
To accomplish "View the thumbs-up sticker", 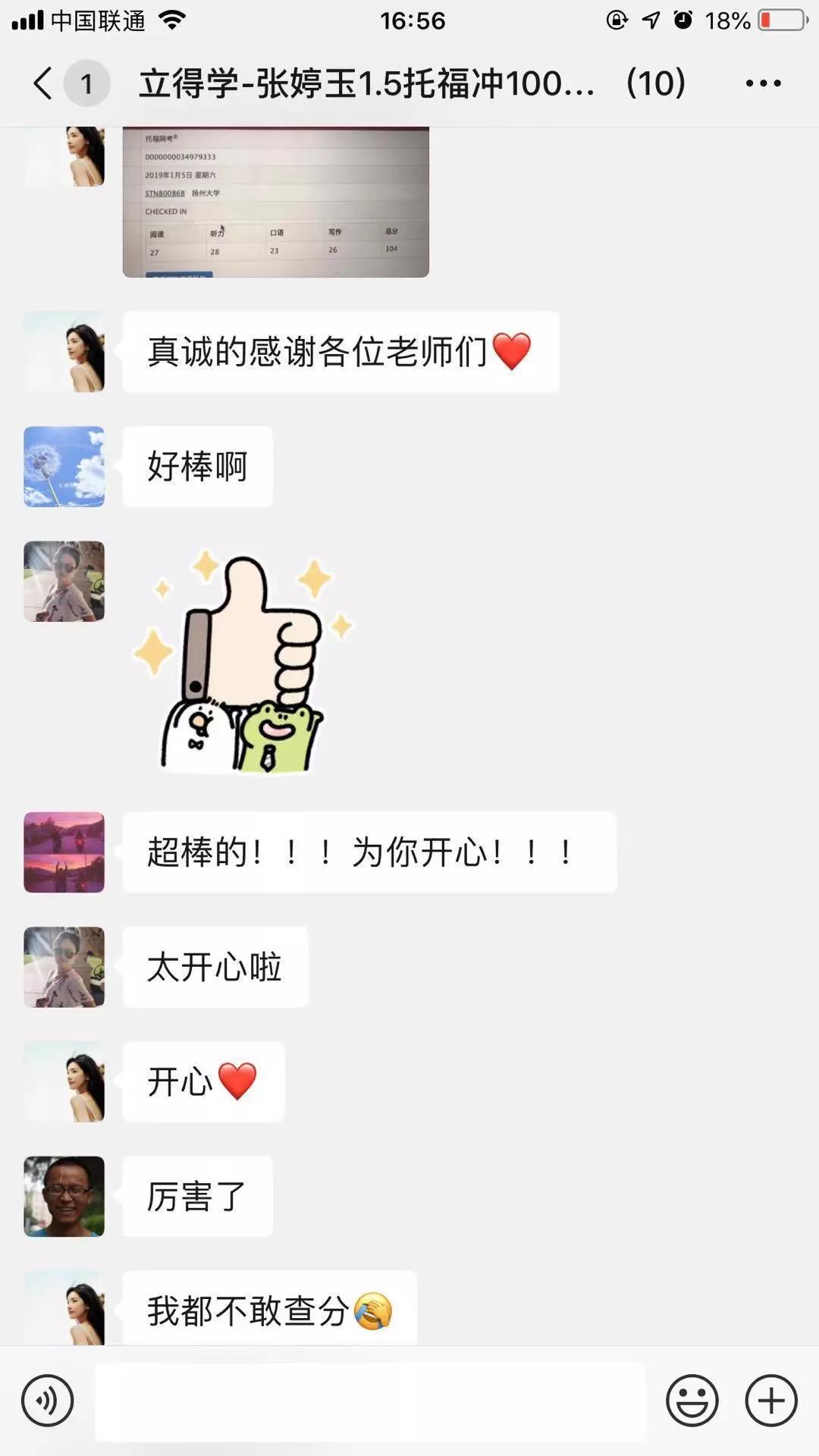I will click(x=243, y=661).
